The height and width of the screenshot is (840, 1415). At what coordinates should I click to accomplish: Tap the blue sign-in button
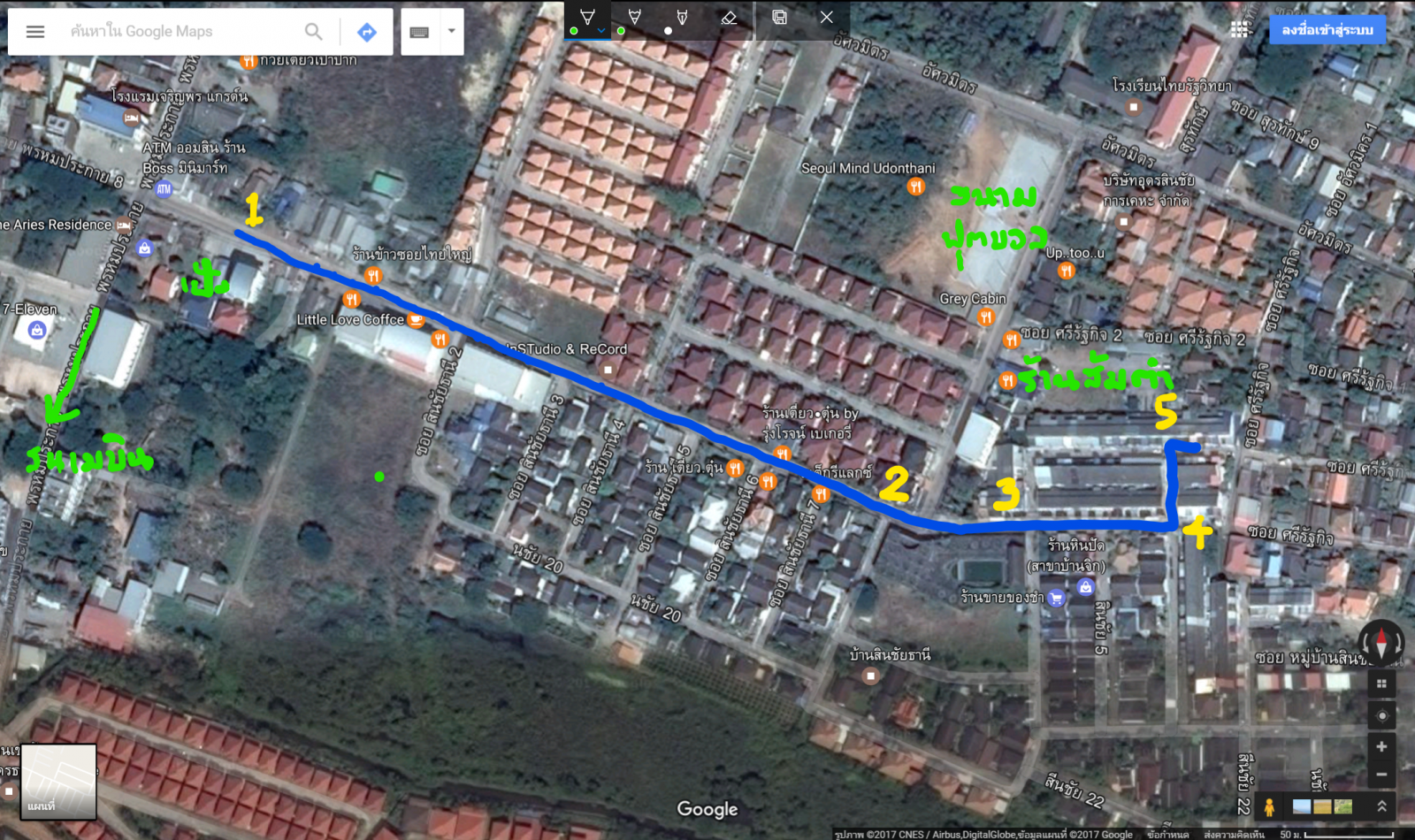(x=1327, y=30)
